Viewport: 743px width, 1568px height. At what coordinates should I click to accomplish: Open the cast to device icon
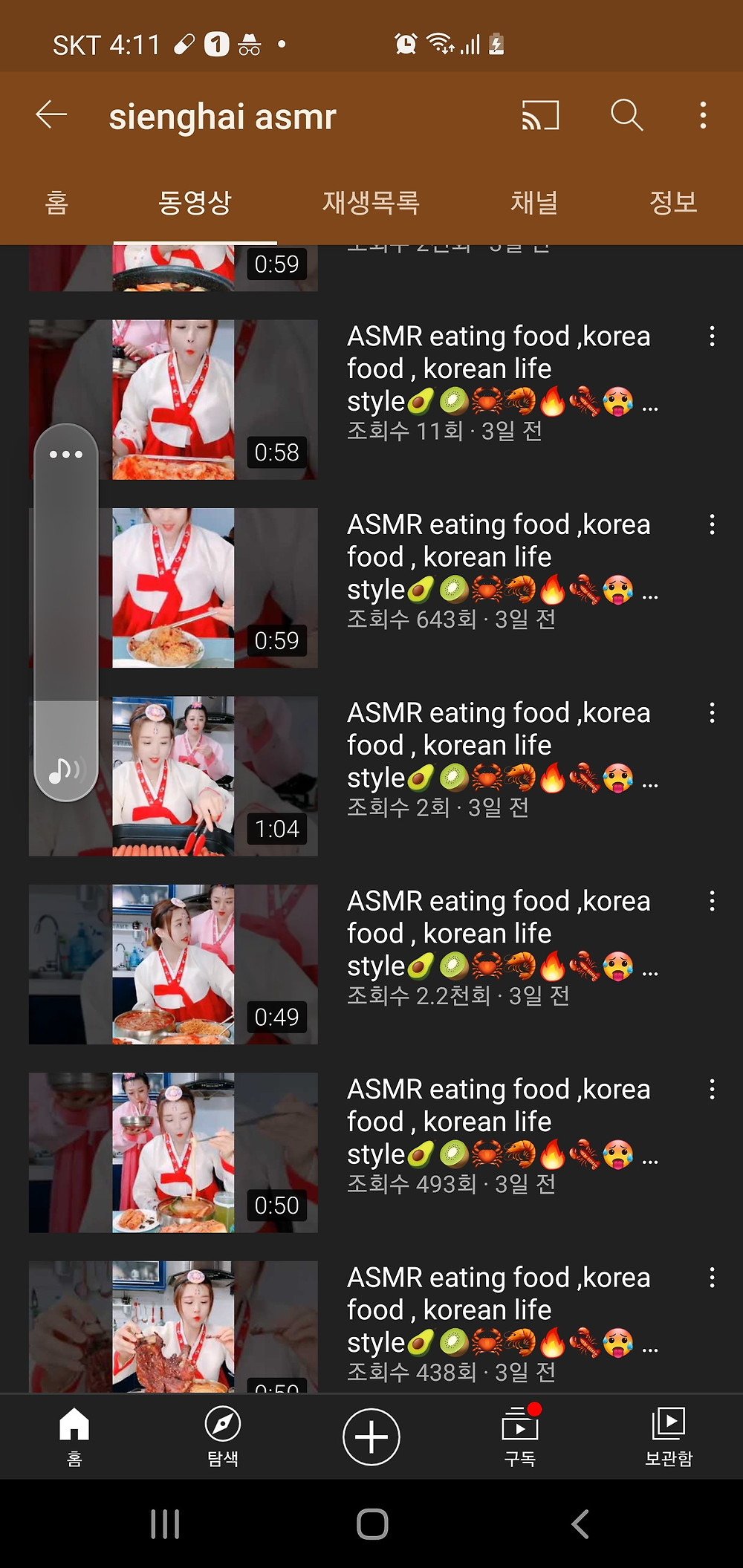[540, 115]
